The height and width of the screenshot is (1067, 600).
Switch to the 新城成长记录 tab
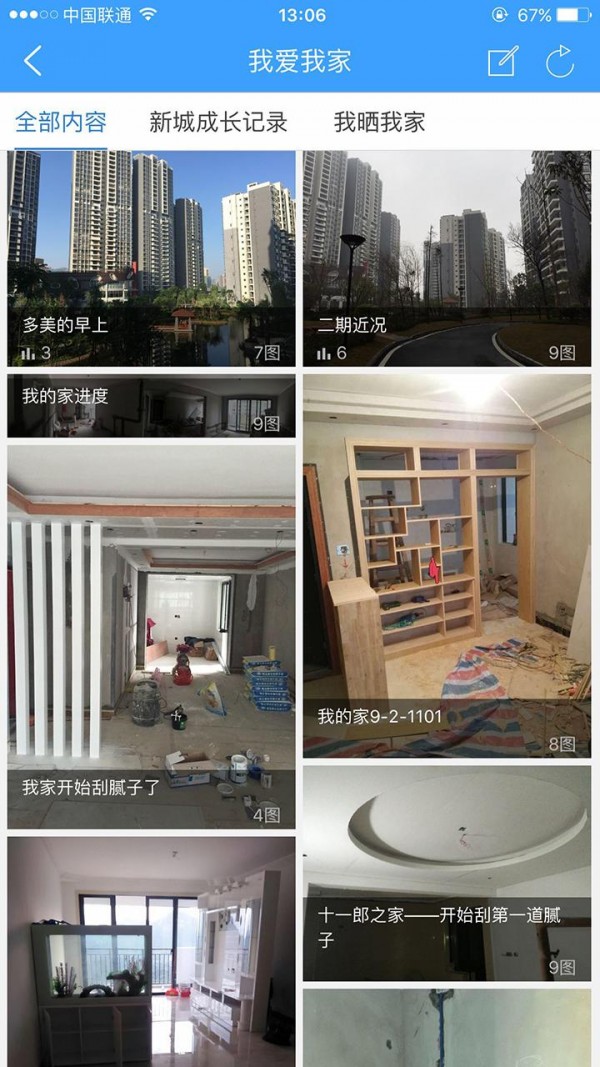[x=218, y=123]
